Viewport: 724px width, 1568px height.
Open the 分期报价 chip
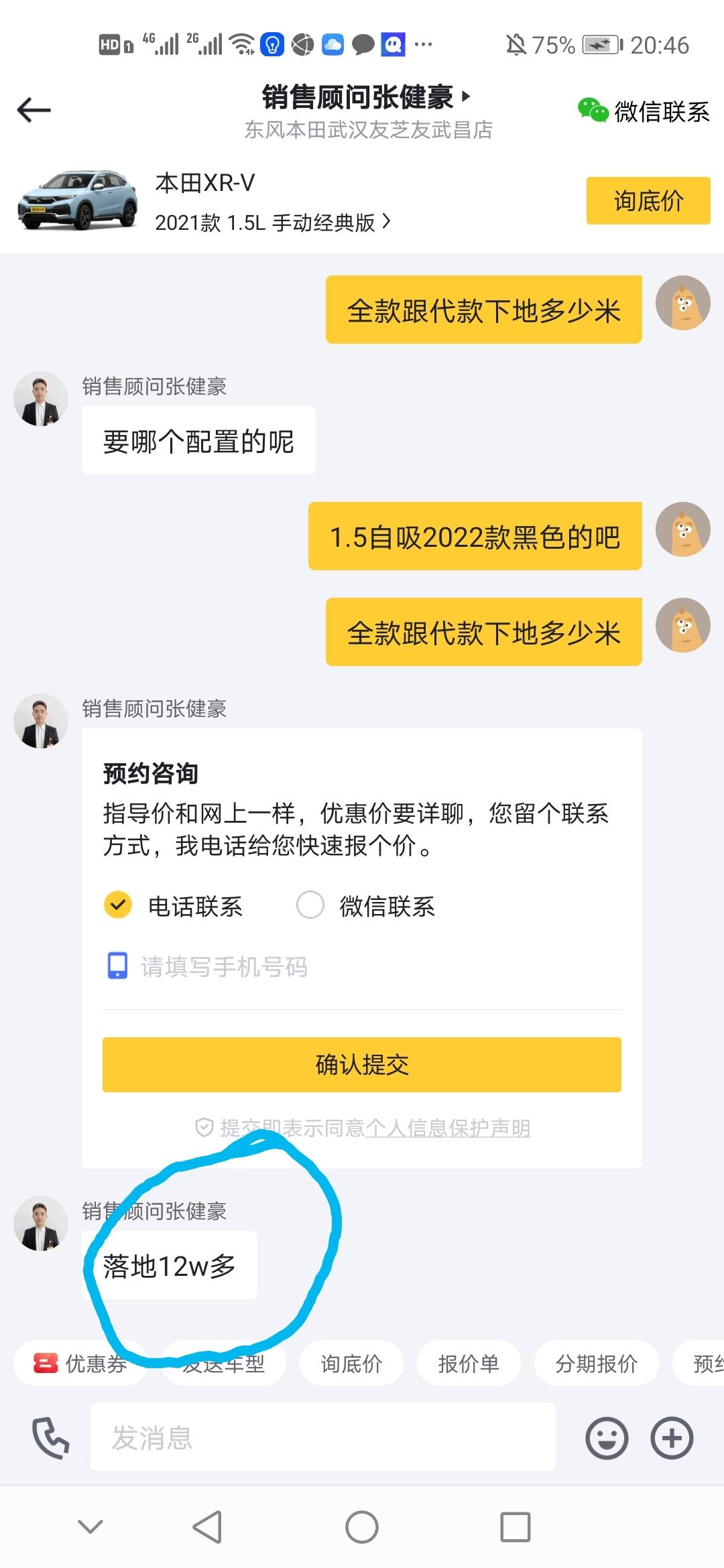(596, 1364)
